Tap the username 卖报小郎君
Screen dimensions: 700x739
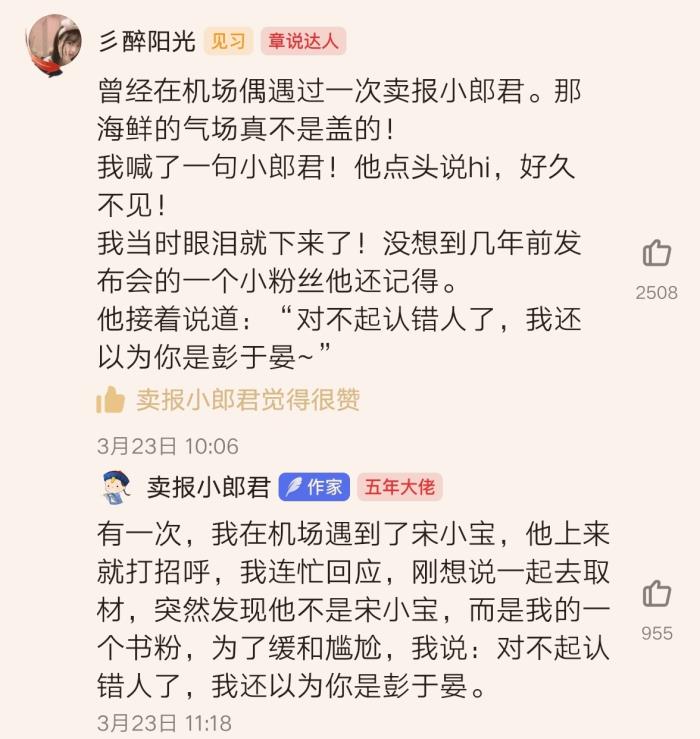click(x=208, y=487)
